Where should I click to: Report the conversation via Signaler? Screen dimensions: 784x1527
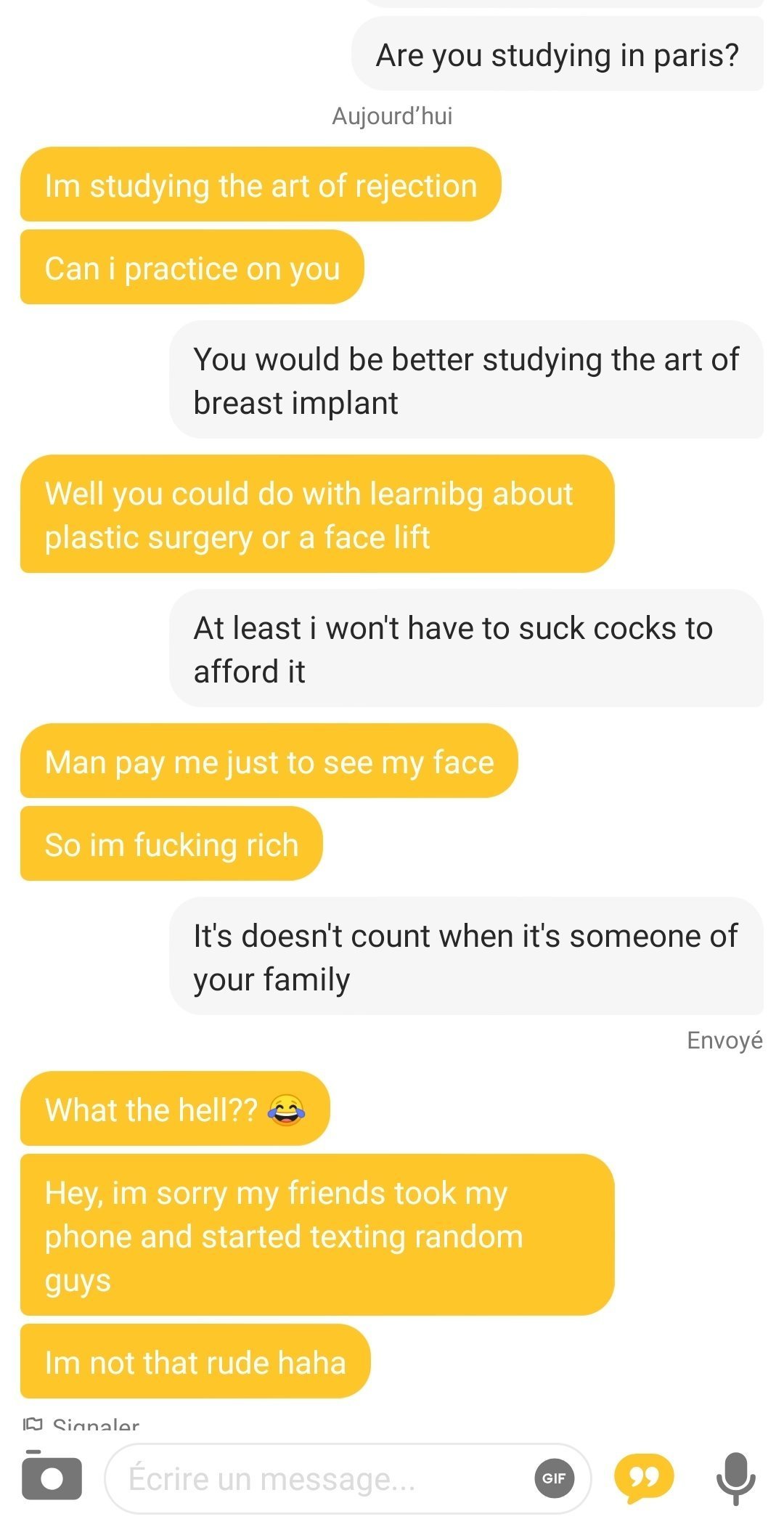pos(81,1425)
